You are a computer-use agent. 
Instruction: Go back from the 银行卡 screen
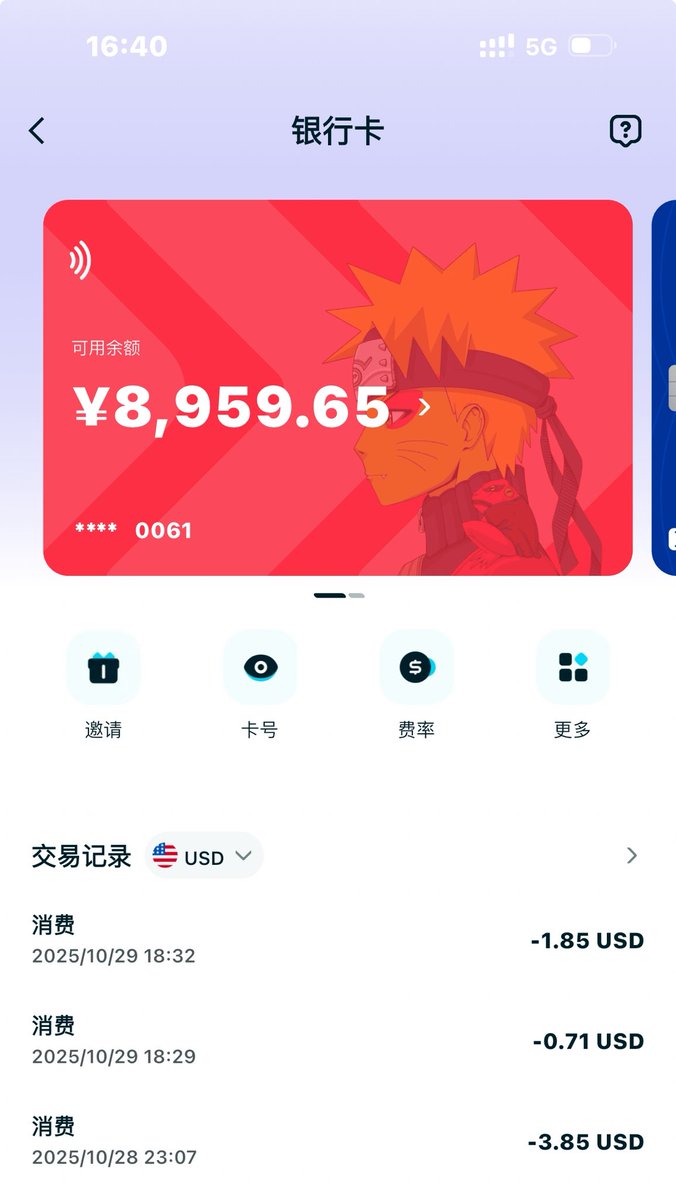tap(37, 131)
